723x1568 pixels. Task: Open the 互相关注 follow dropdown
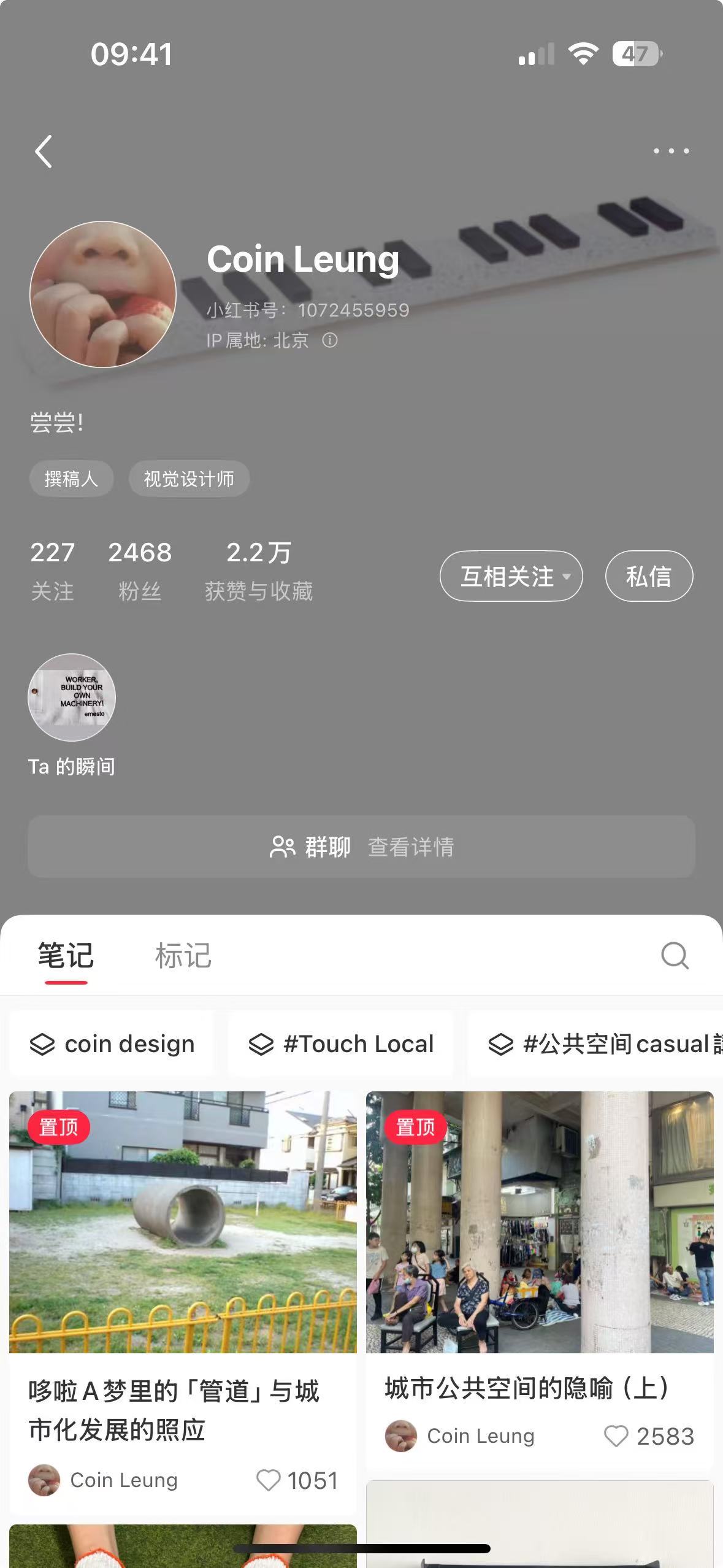(511, 576)
